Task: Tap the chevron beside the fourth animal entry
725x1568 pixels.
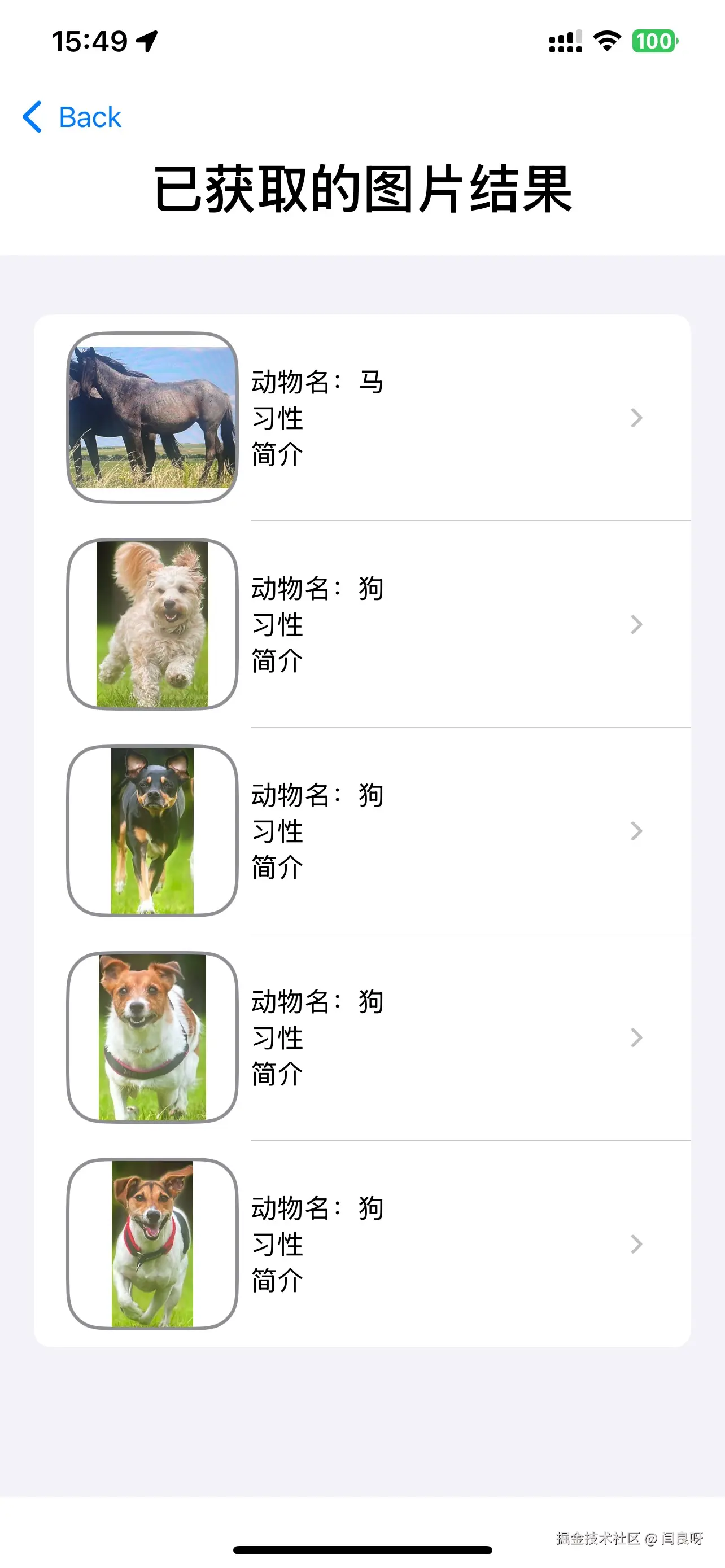Action: pos(637,1037)
